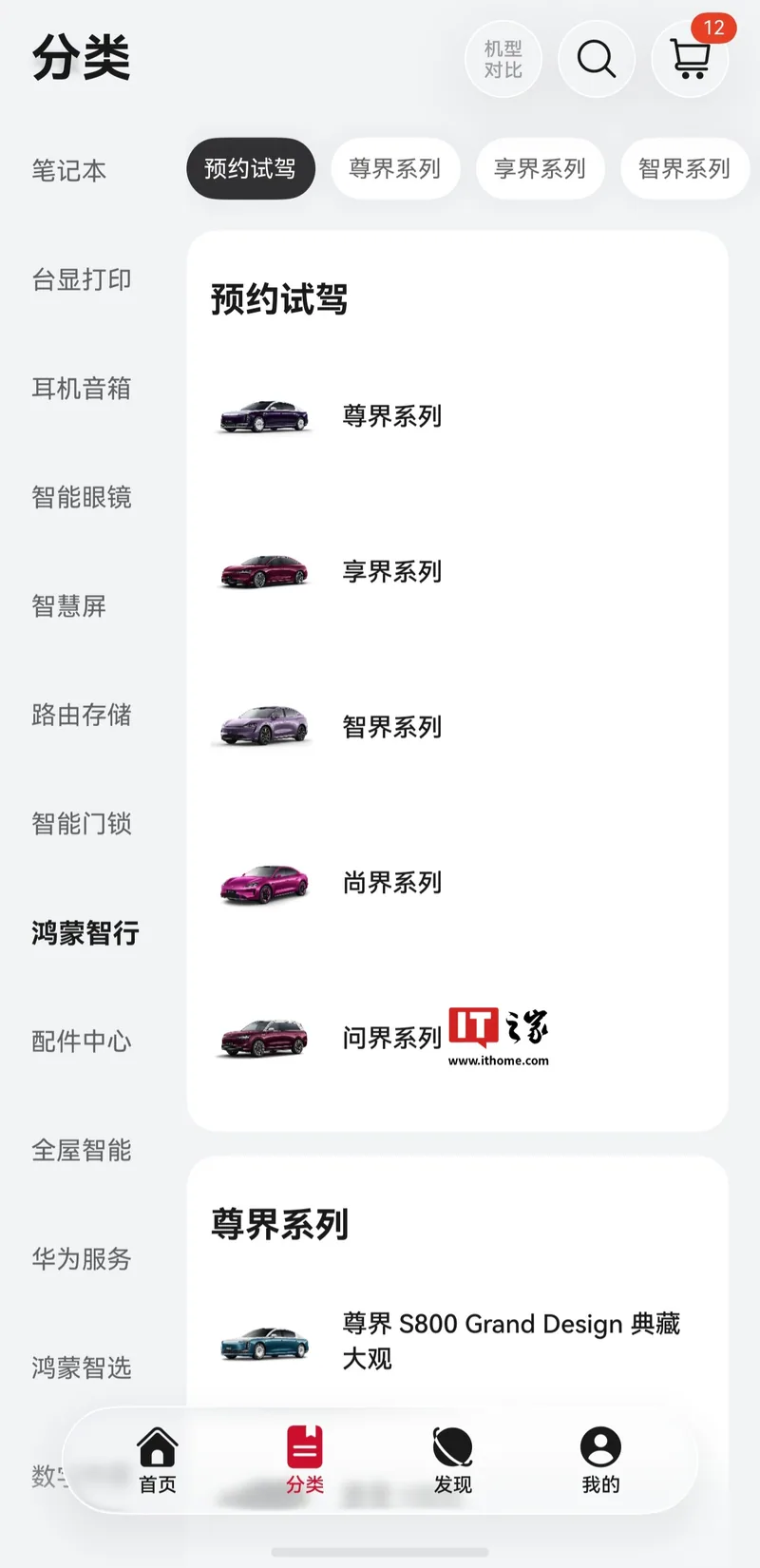Switch to the 智慧屏 category
760x1568 pixels.
click(68, 606)
